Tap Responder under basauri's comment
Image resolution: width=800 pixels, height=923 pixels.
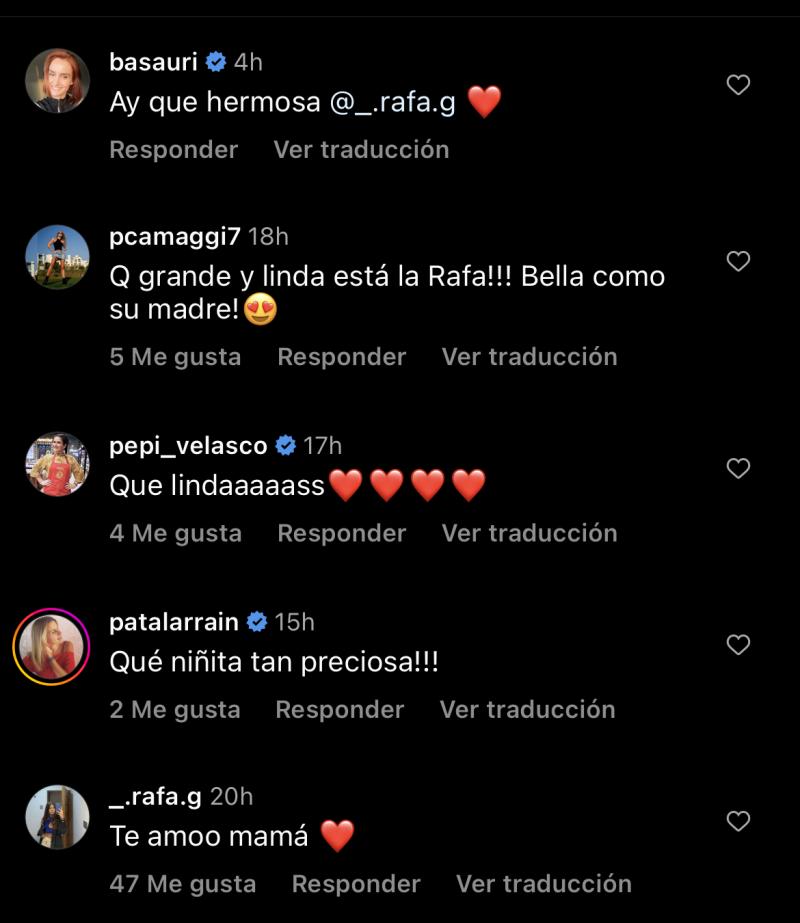point(172,149)
